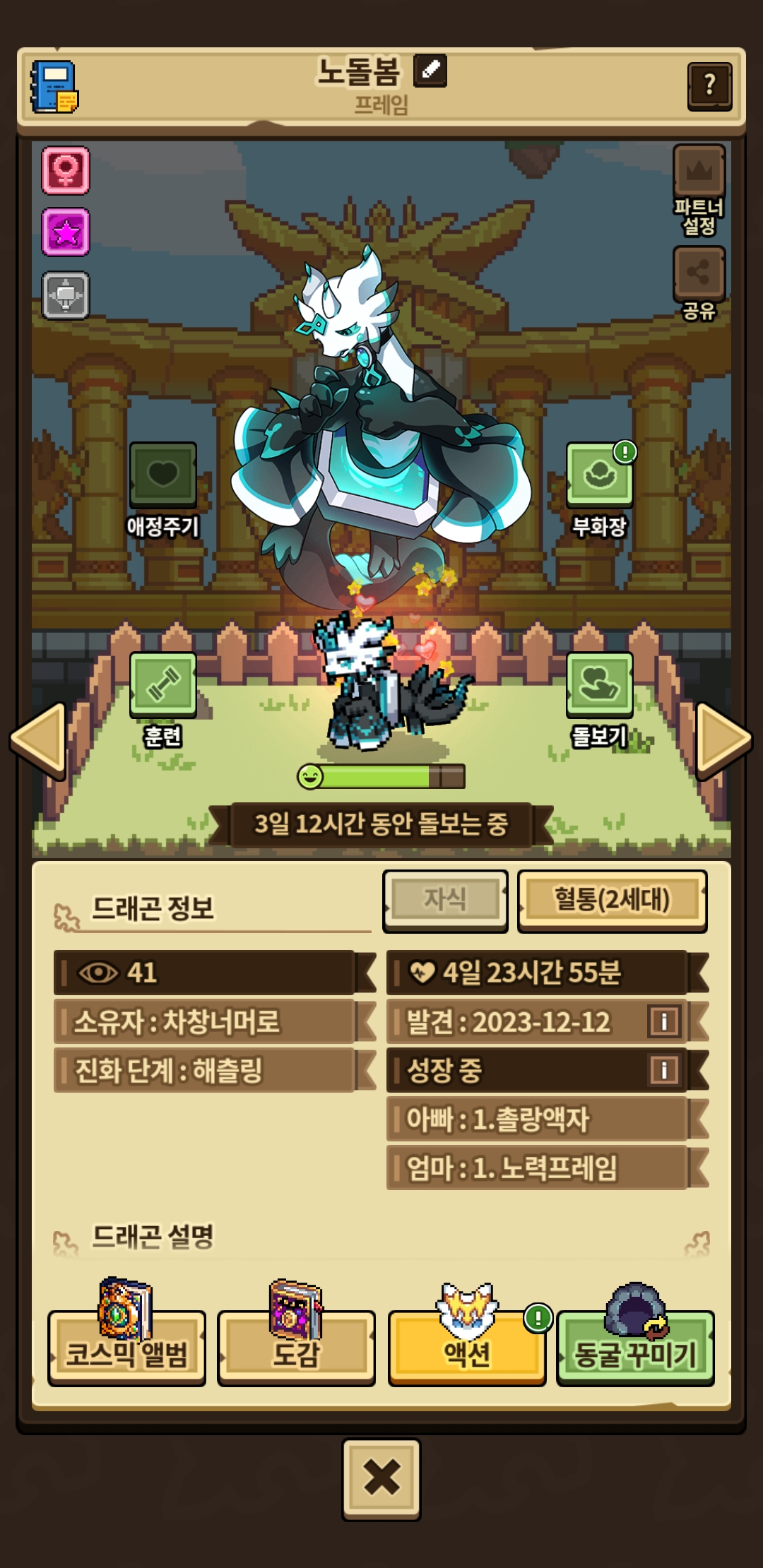View 혈통(2세대) lineage

(612, 900)
